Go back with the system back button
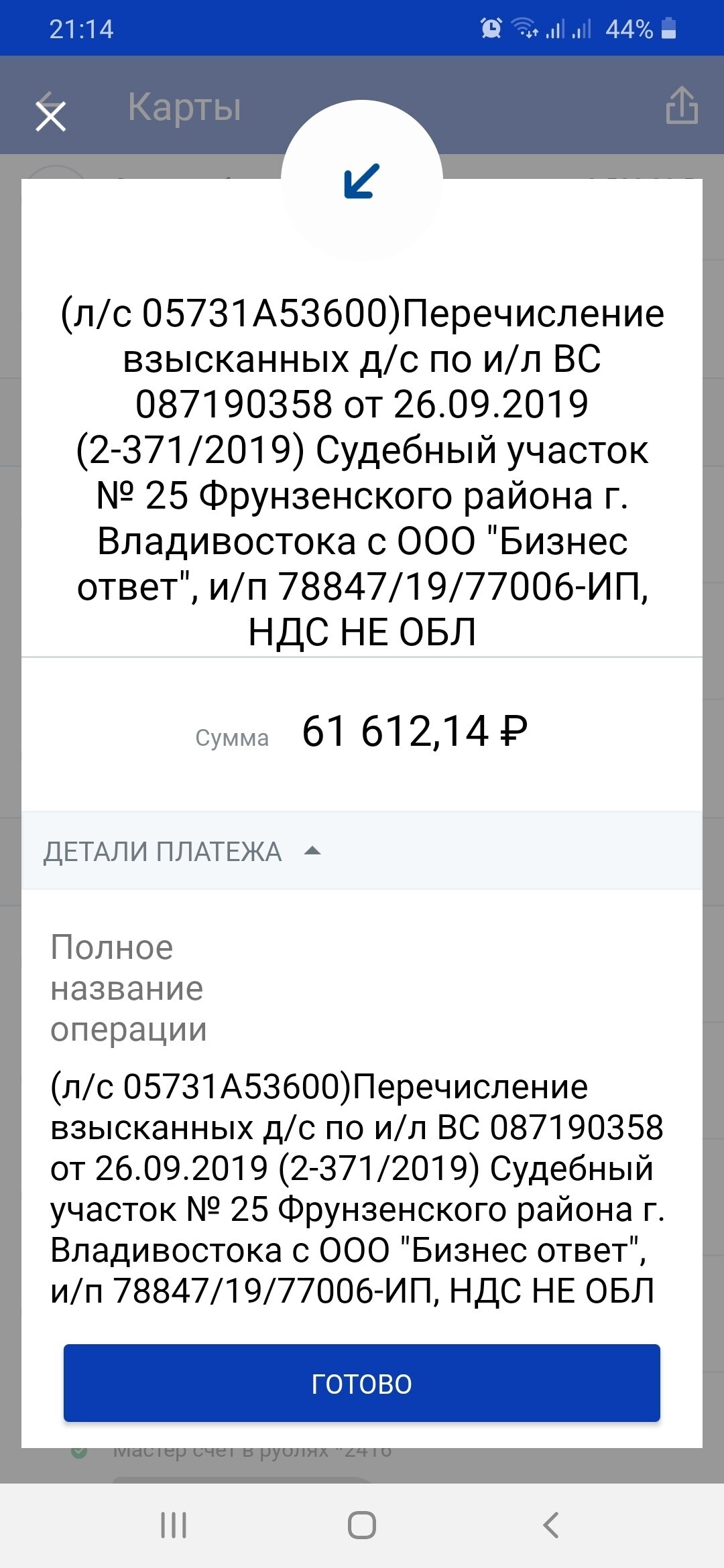The width and height of the screenshot is (724, 1568). tap(550, 1525)
